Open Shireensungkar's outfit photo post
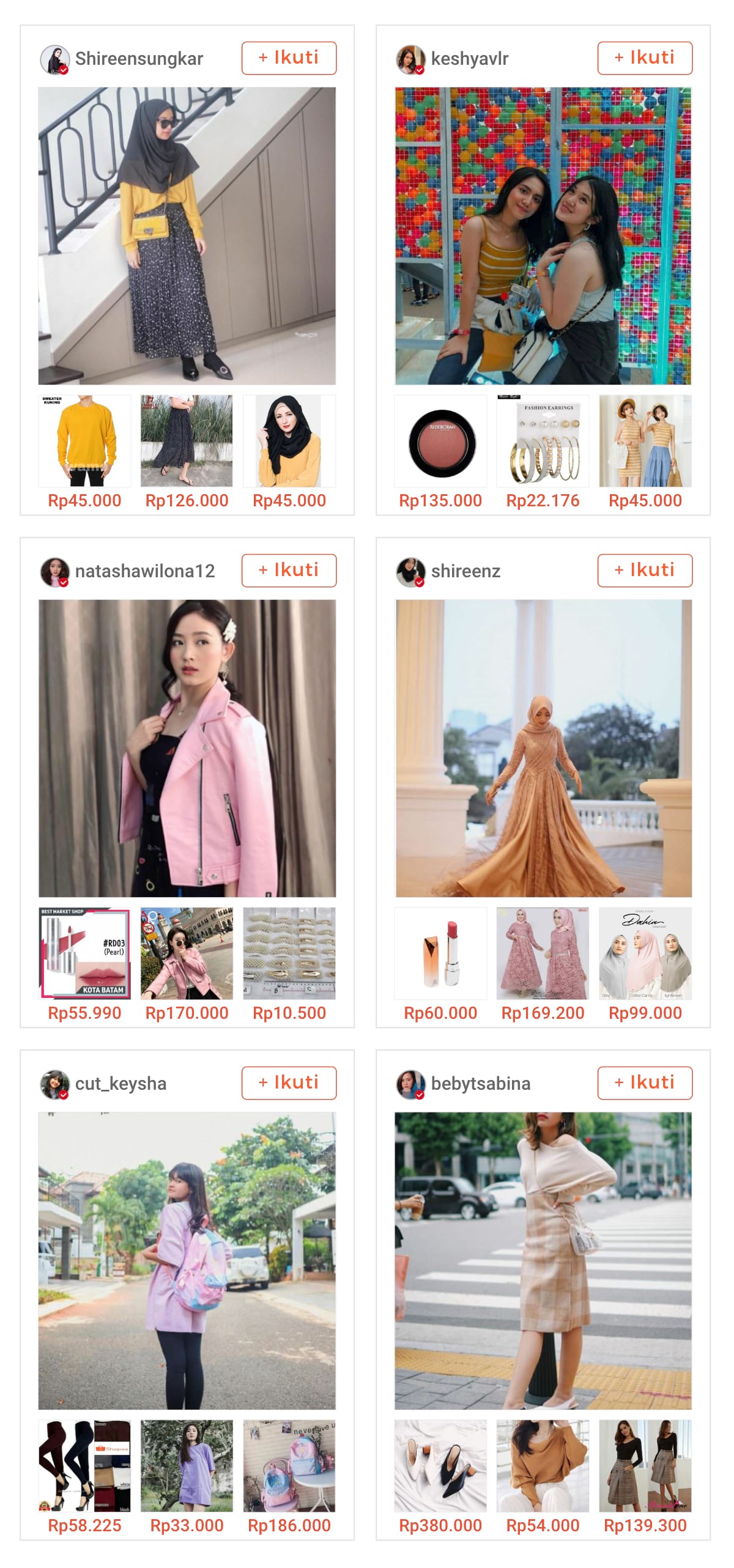The width and height of the screenshot is (734, 1568). click(187, 235)
